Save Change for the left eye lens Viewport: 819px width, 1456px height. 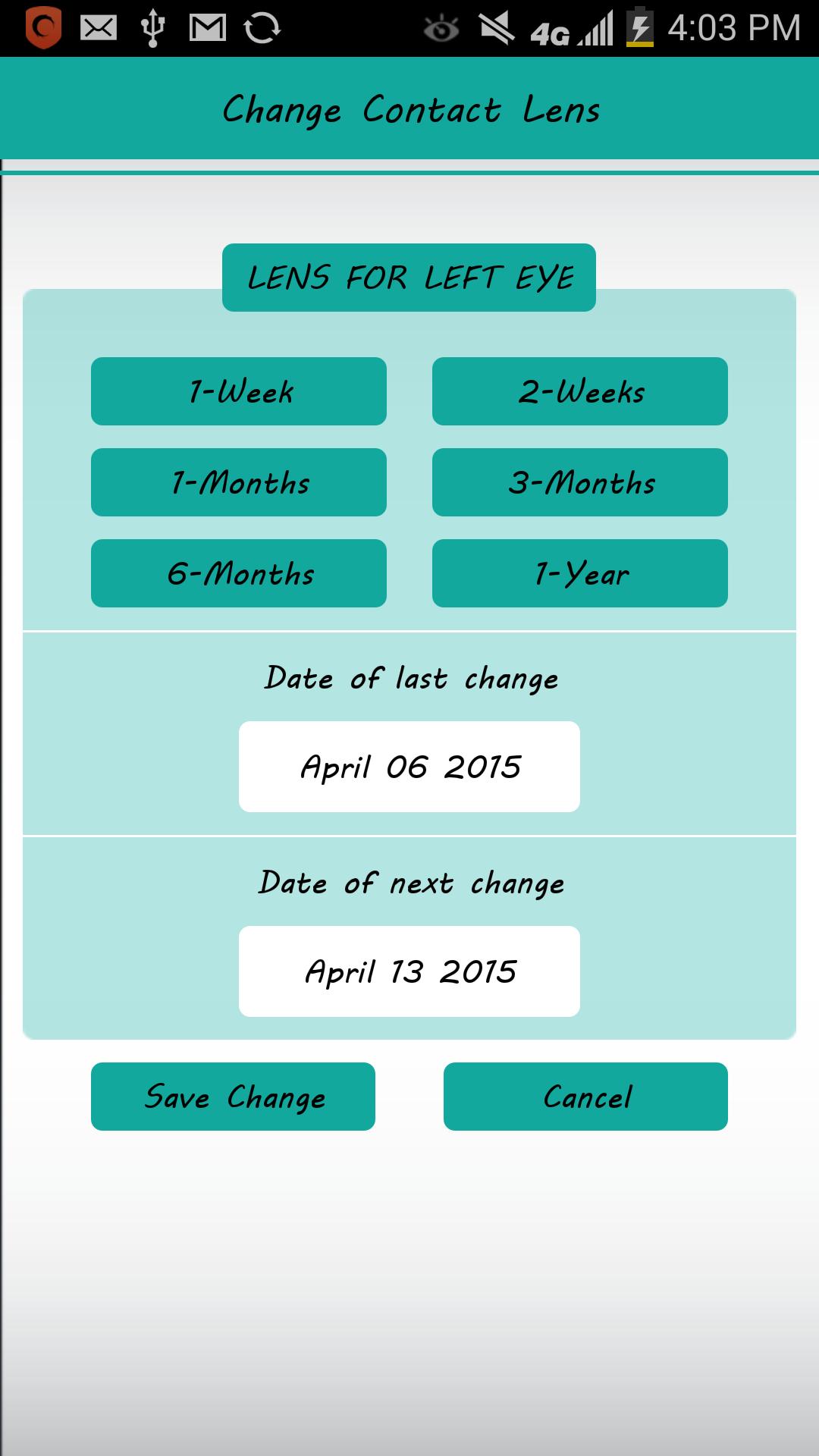click(x=233, y=1097)
